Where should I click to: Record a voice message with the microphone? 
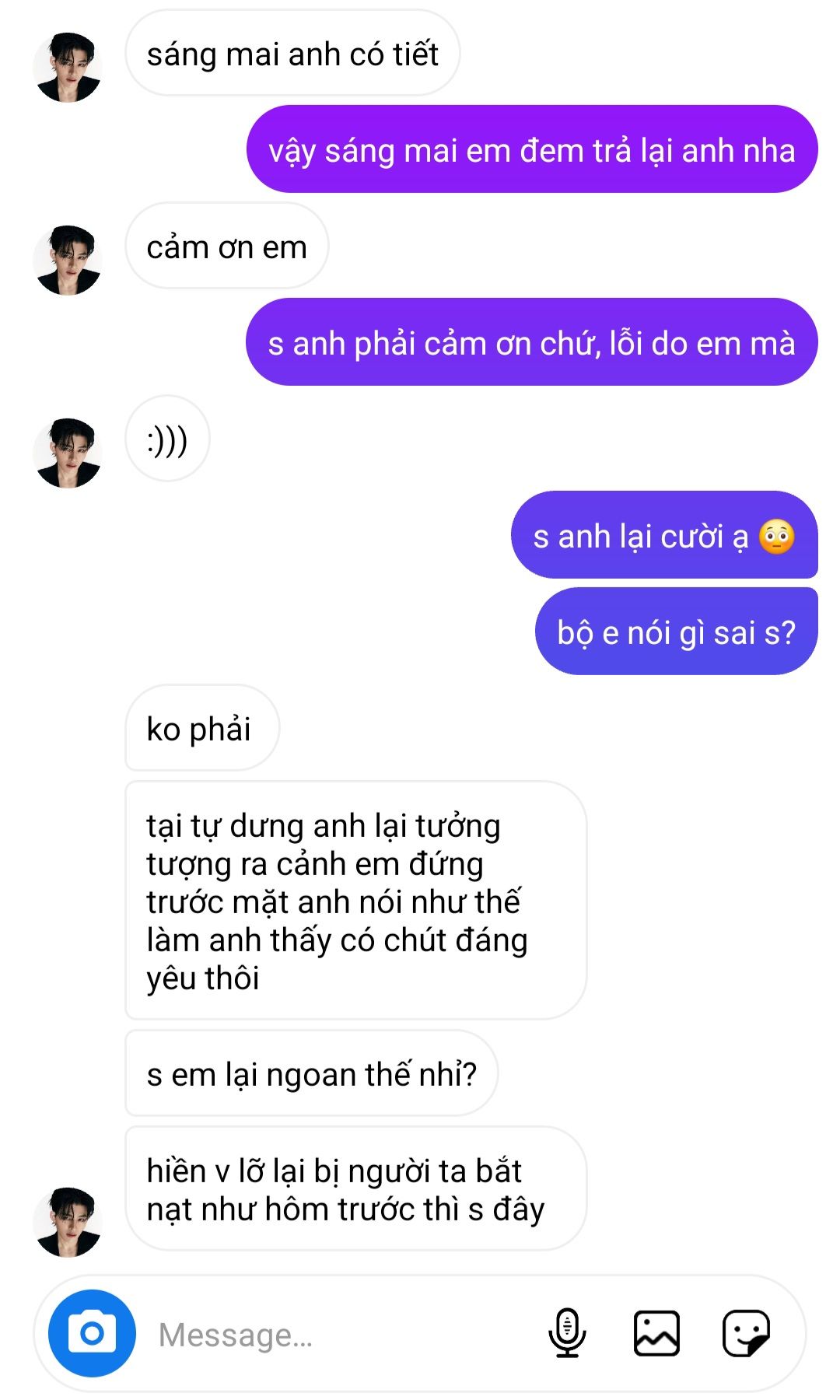(x=567, y=1333)
